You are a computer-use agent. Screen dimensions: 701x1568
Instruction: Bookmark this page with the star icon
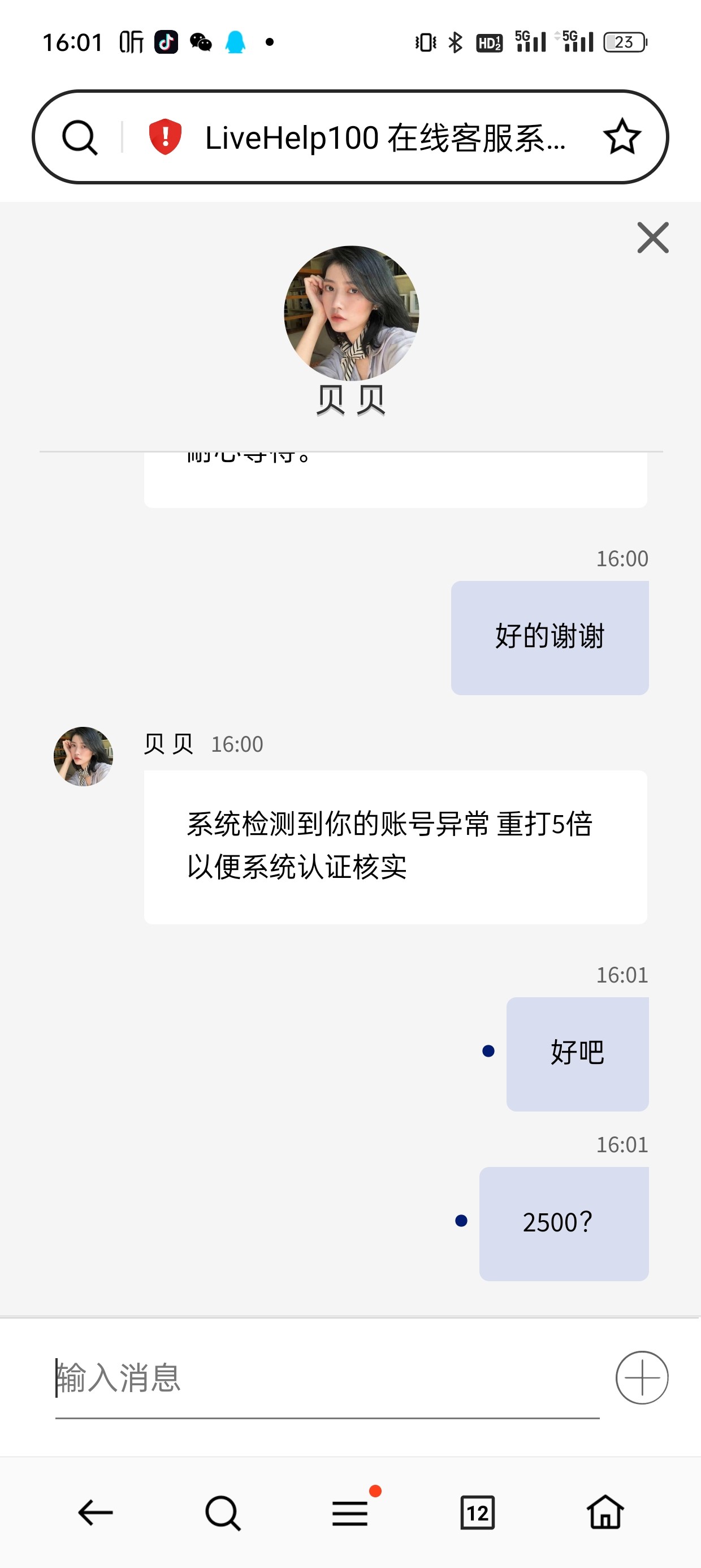point(621,137)
